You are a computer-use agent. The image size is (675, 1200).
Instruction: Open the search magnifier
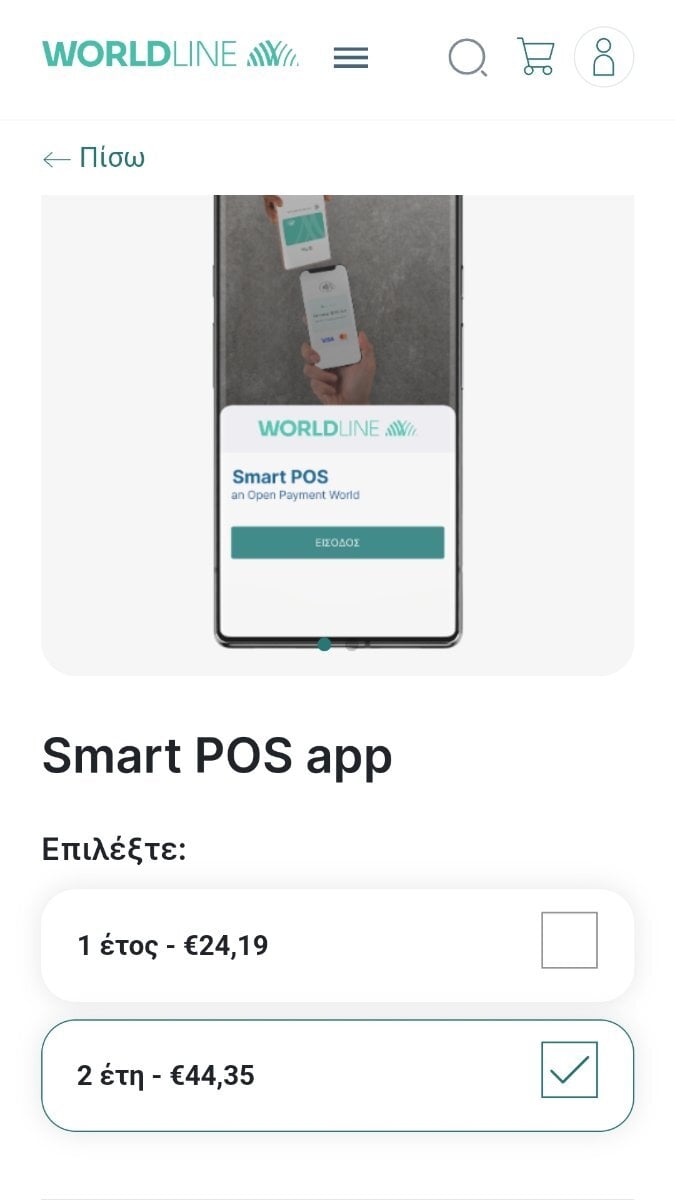[467, 57]
